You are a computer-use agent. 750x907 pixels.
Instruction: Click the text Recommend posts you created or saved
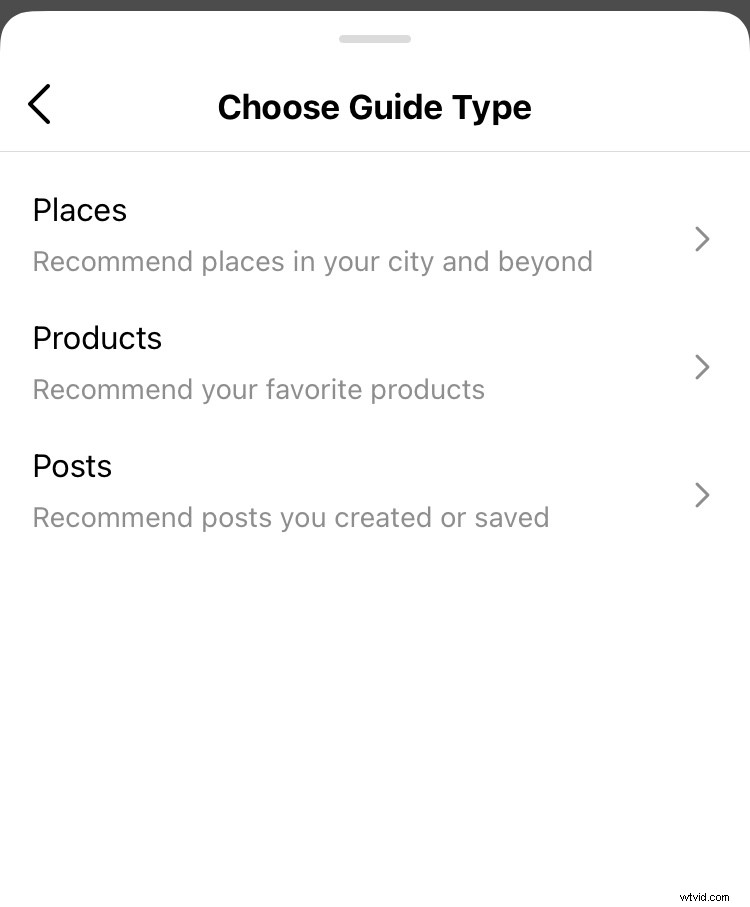pos(290,518)
